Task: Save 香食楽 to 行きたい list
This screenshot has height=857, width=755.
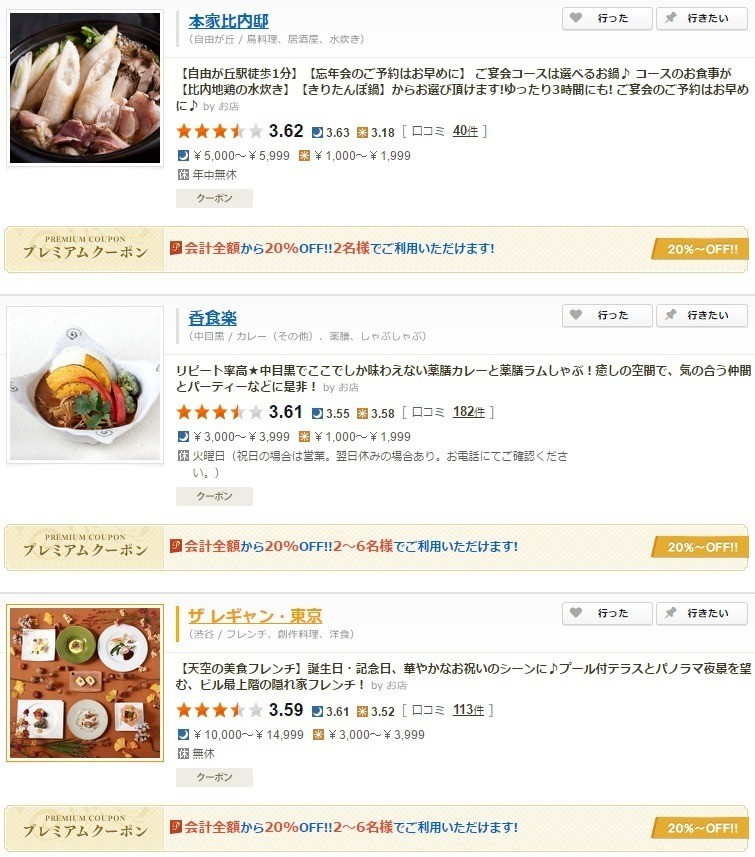Action: click(701, 316)
